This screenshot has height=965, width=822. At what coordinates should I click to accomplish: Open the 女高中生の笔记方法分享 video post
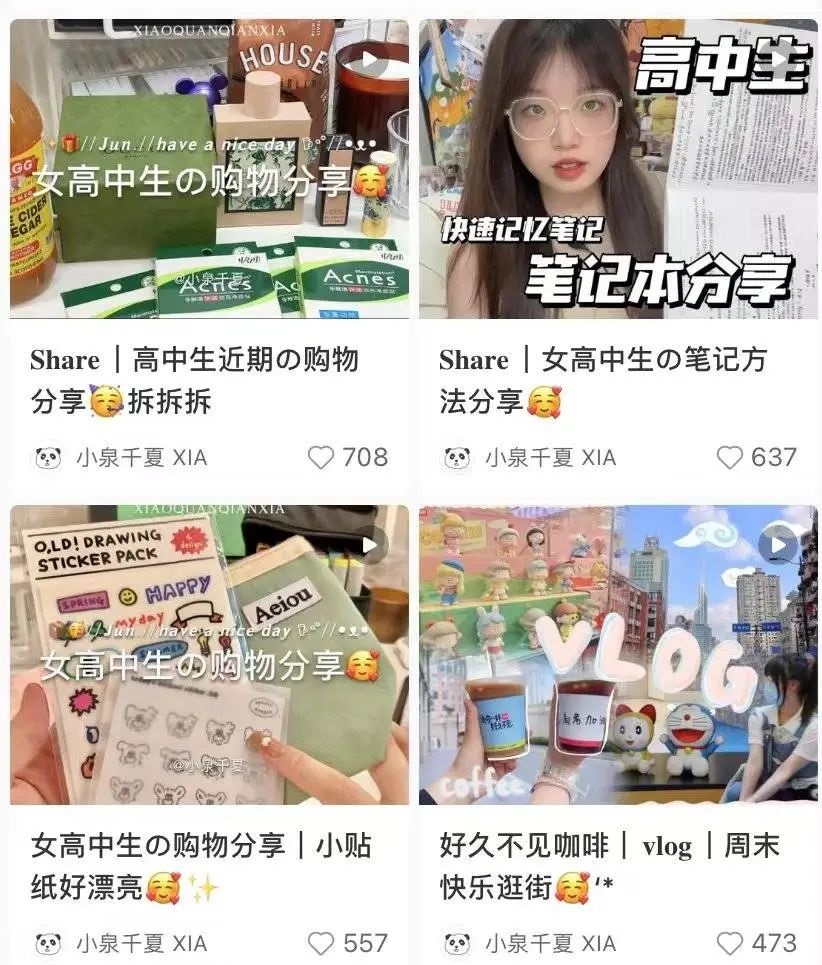617,170
